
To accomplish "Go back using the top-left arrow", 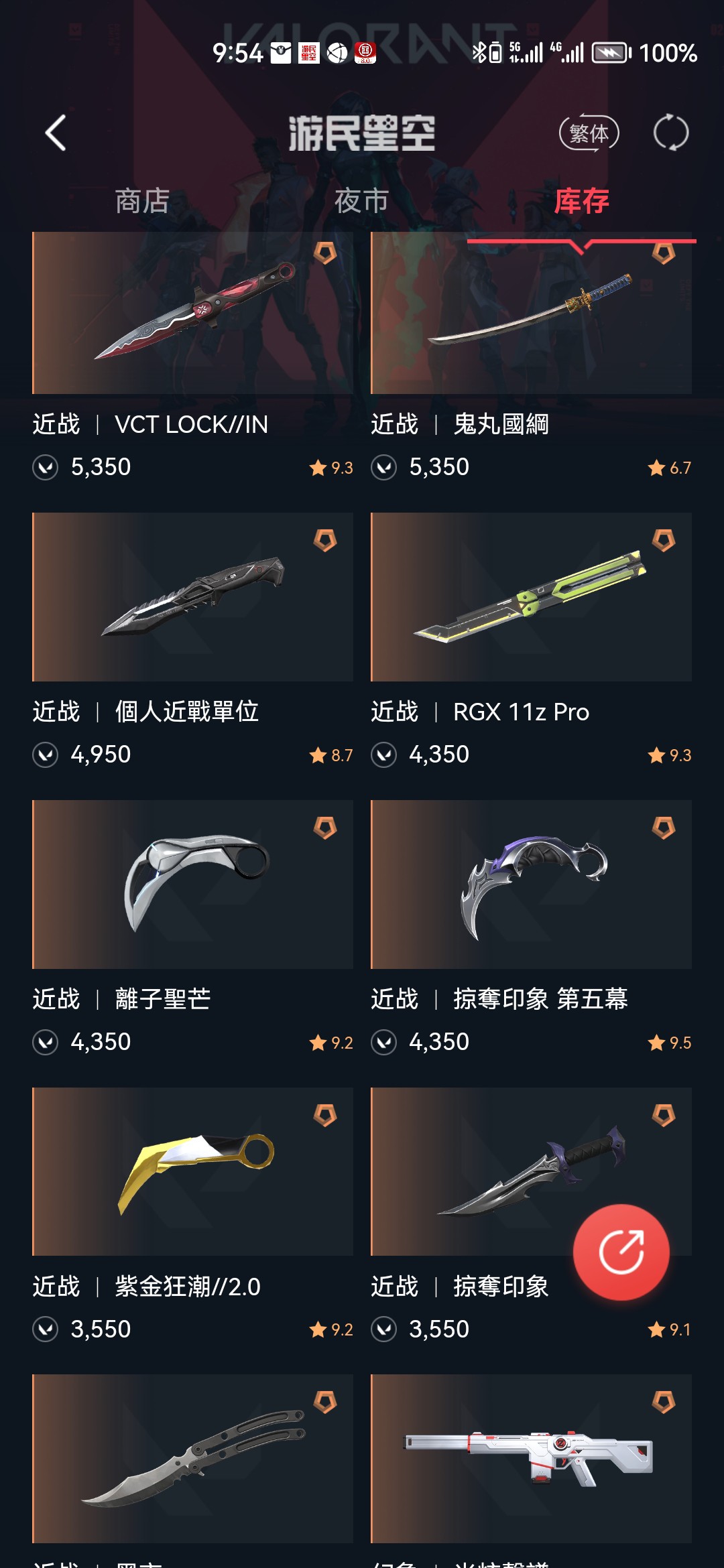I will coord(56,133).
